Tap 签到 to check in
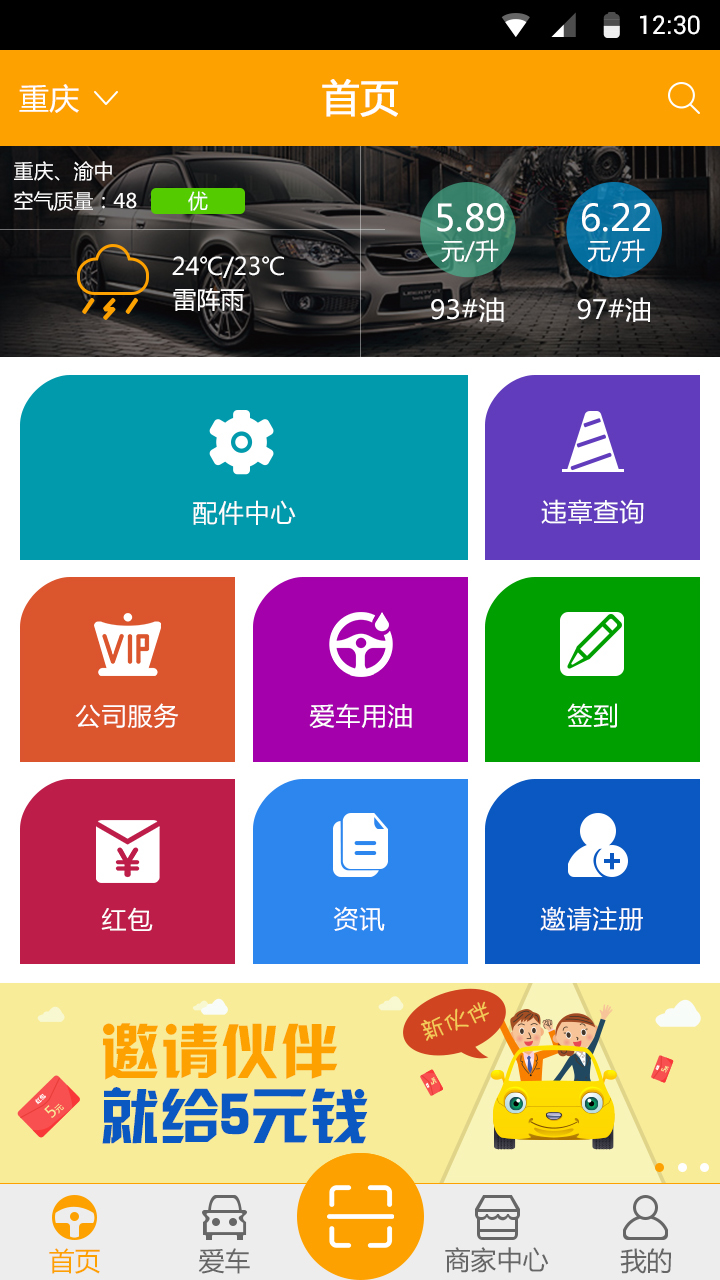 (592, 669)
